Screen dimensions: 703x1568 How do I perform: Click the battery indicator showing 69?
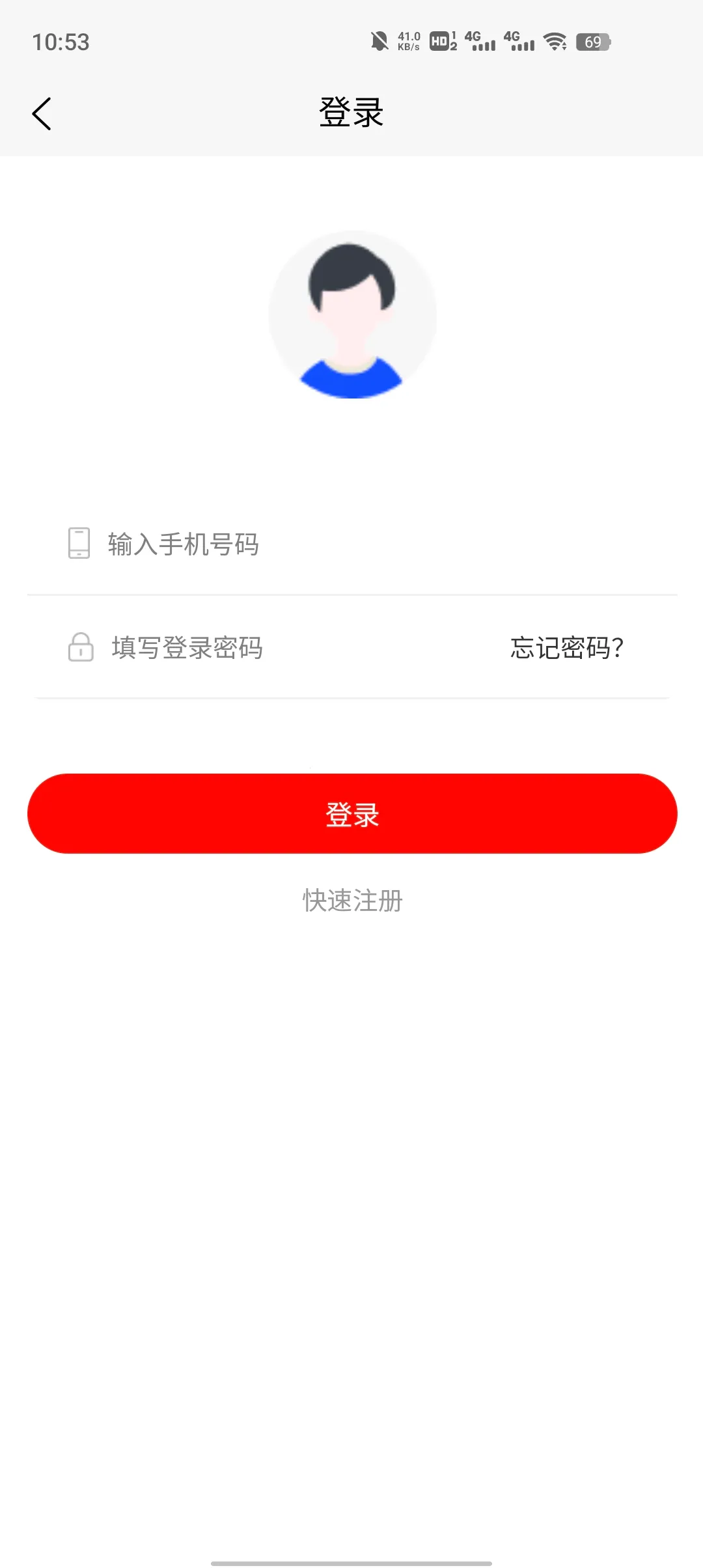[594, 43]
